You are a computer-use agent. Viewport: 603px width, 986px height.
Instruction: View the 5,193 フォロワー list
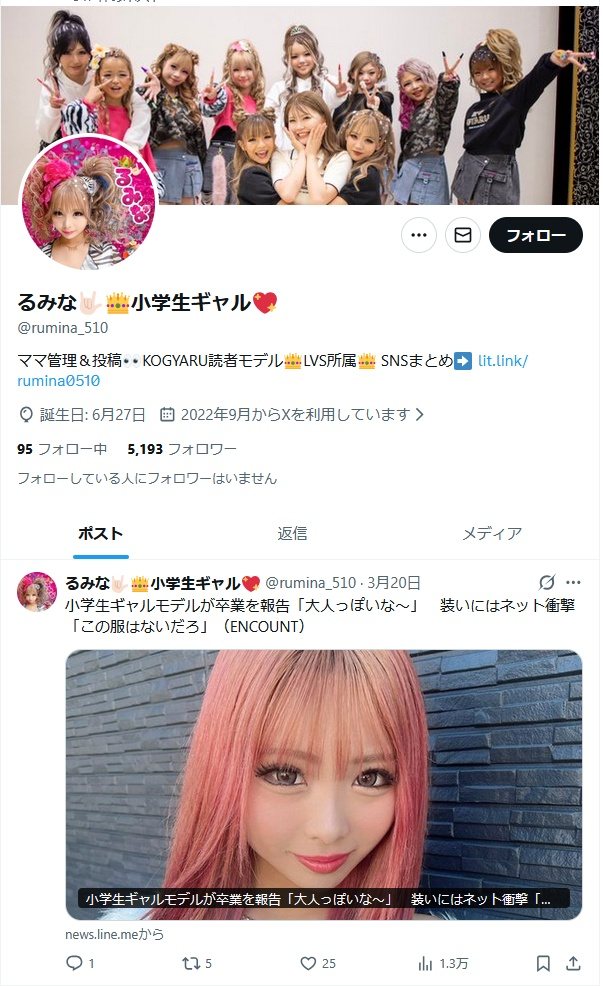click(x=182, y=449)
